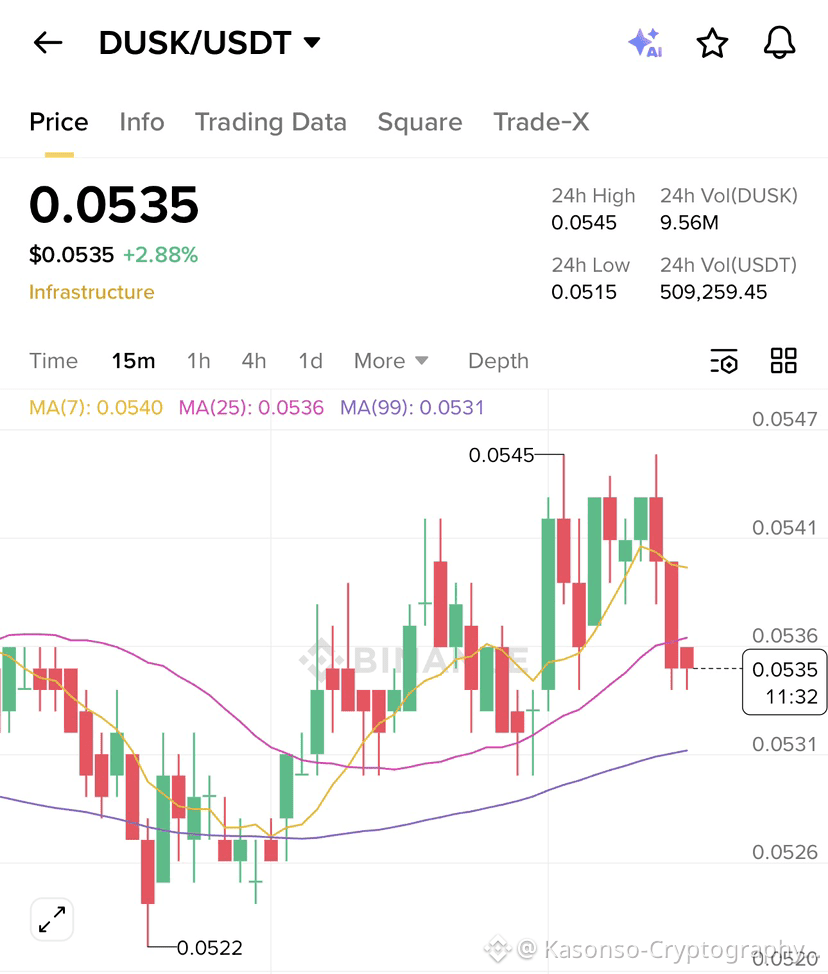This screenshot has width=828, height=974.
Task: Open the Depth view
Action: click(x=498, y=361)
